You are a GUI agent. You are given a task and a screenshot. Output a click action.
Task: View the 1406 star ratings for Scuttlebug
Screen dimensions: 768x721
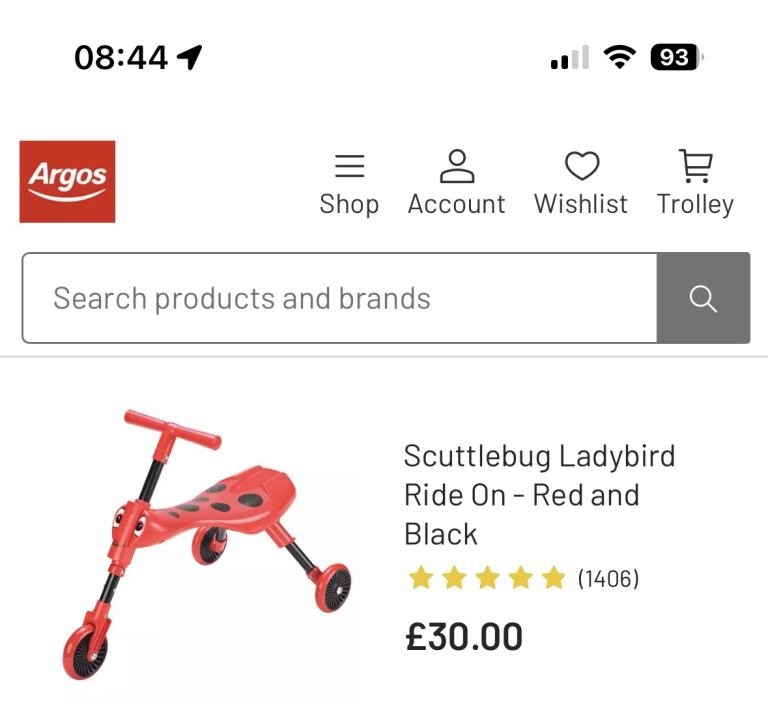click(523, 578)
